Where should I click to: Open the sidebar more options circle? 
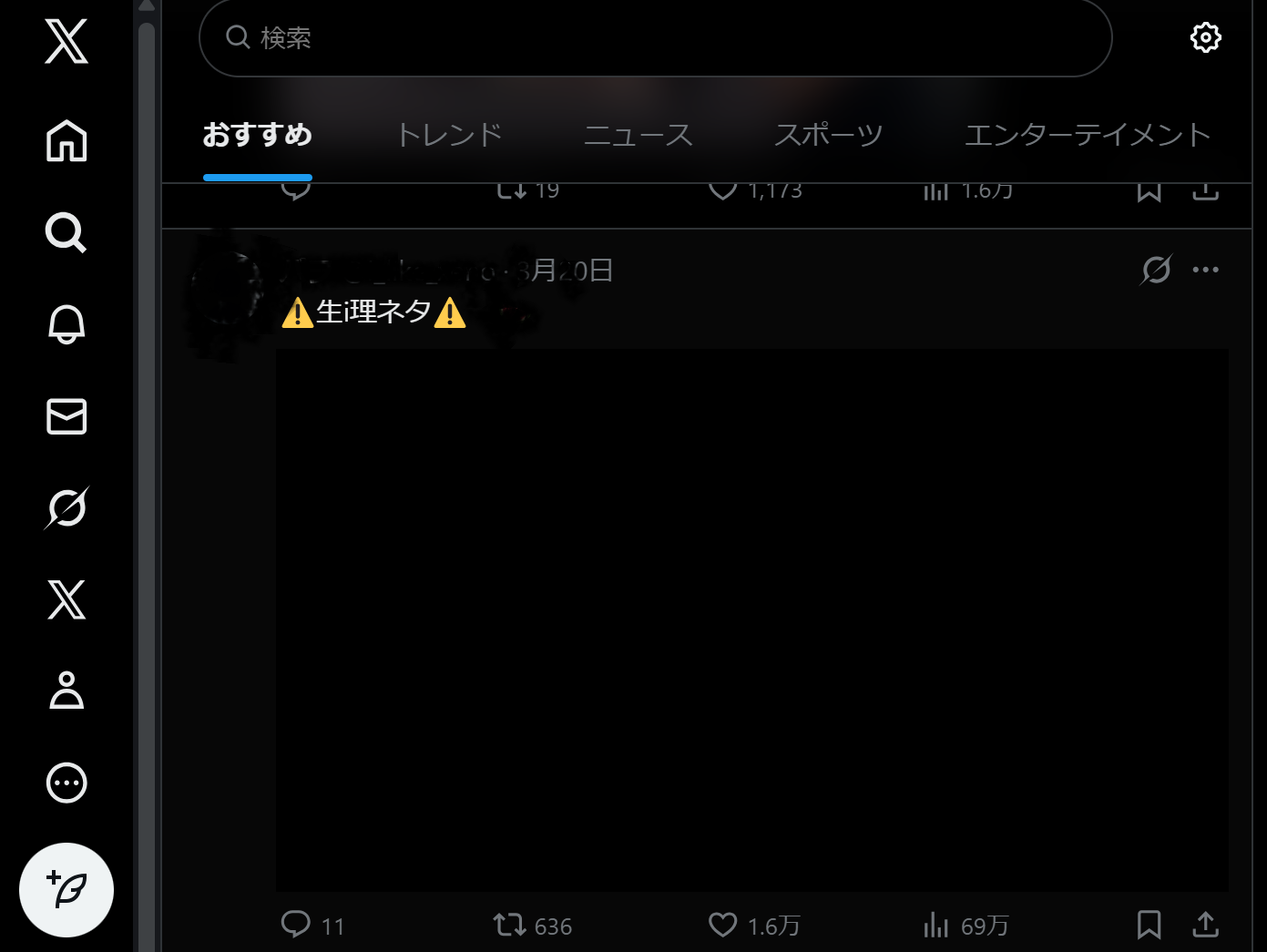66,783
